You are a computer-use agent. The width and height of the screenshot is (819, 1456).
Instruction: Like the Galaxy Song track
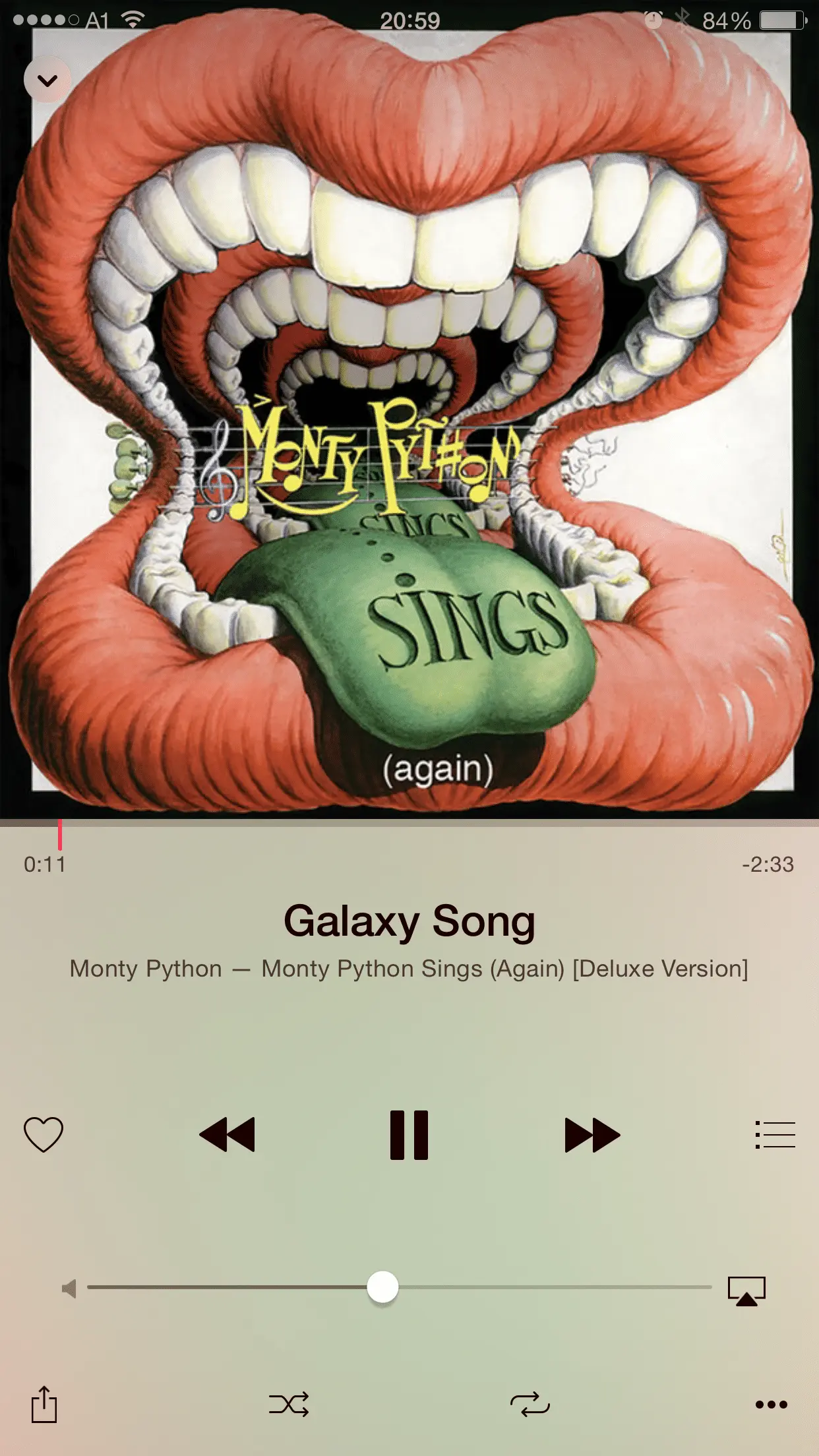[44, 1134]
